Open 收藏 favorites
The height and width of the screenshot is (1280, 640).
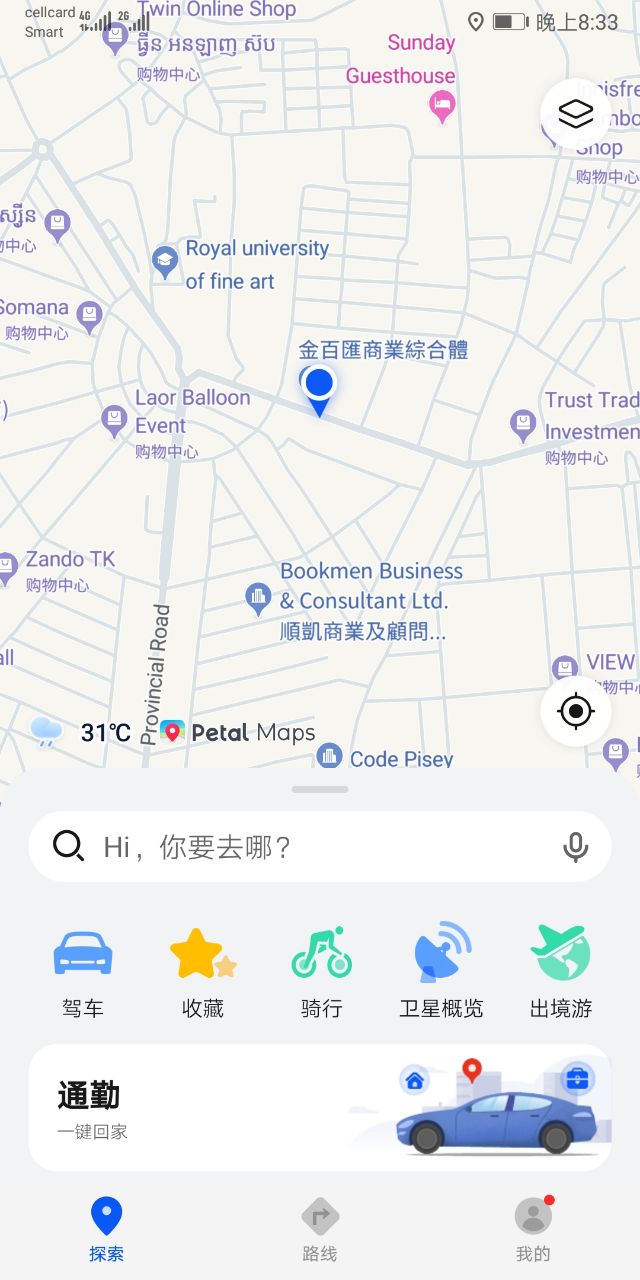point(202,972)
